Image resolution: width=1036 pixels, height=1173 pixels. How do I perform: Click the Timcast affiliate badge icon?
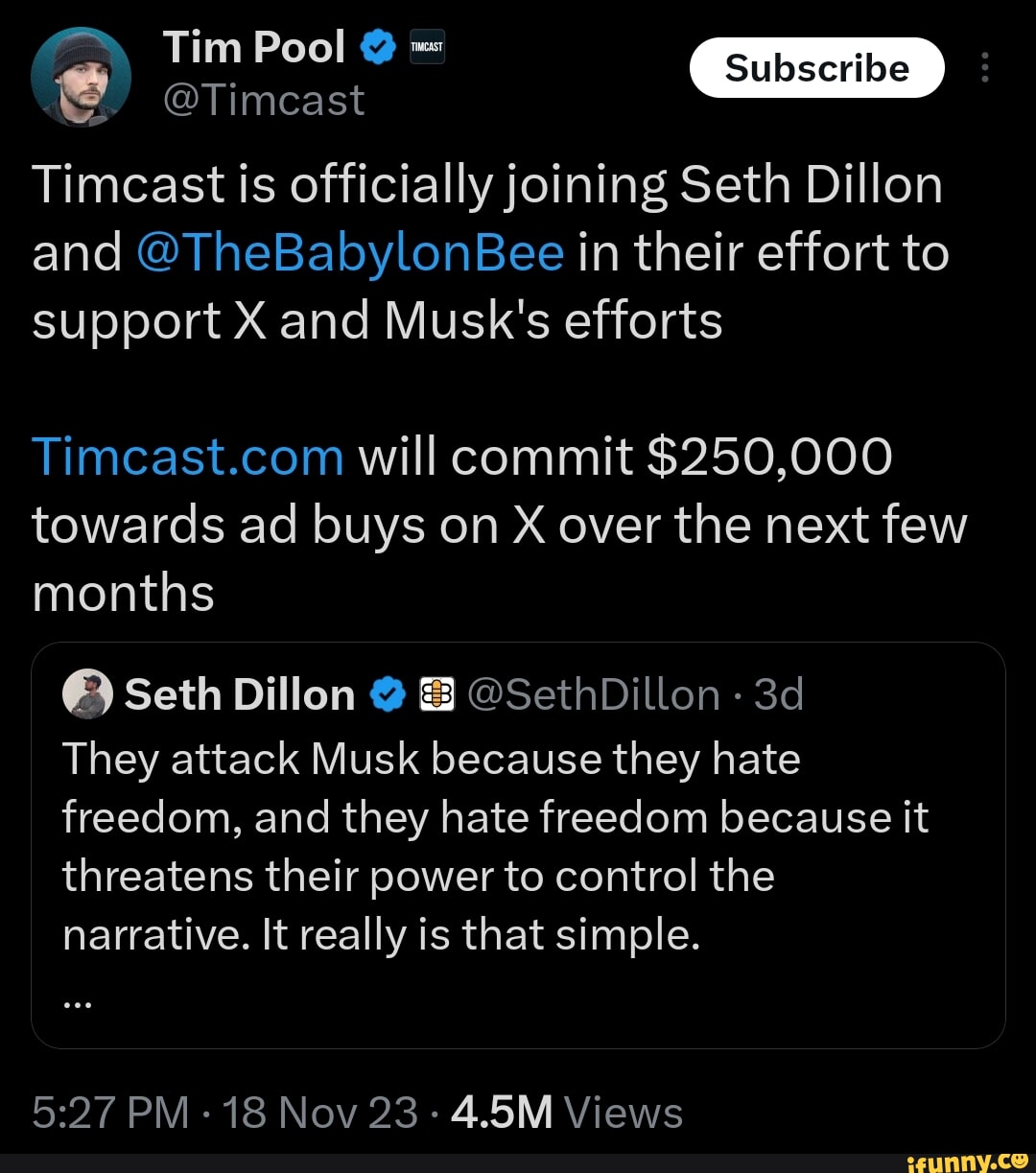[x=426, y=45]
